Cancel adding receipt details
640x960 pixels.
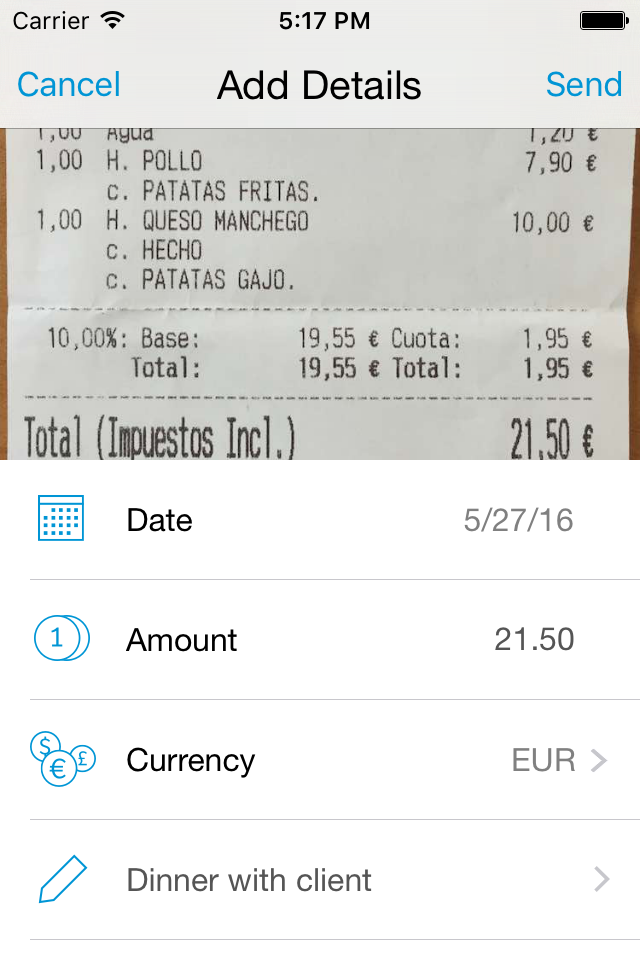click(x=69, y=85)
